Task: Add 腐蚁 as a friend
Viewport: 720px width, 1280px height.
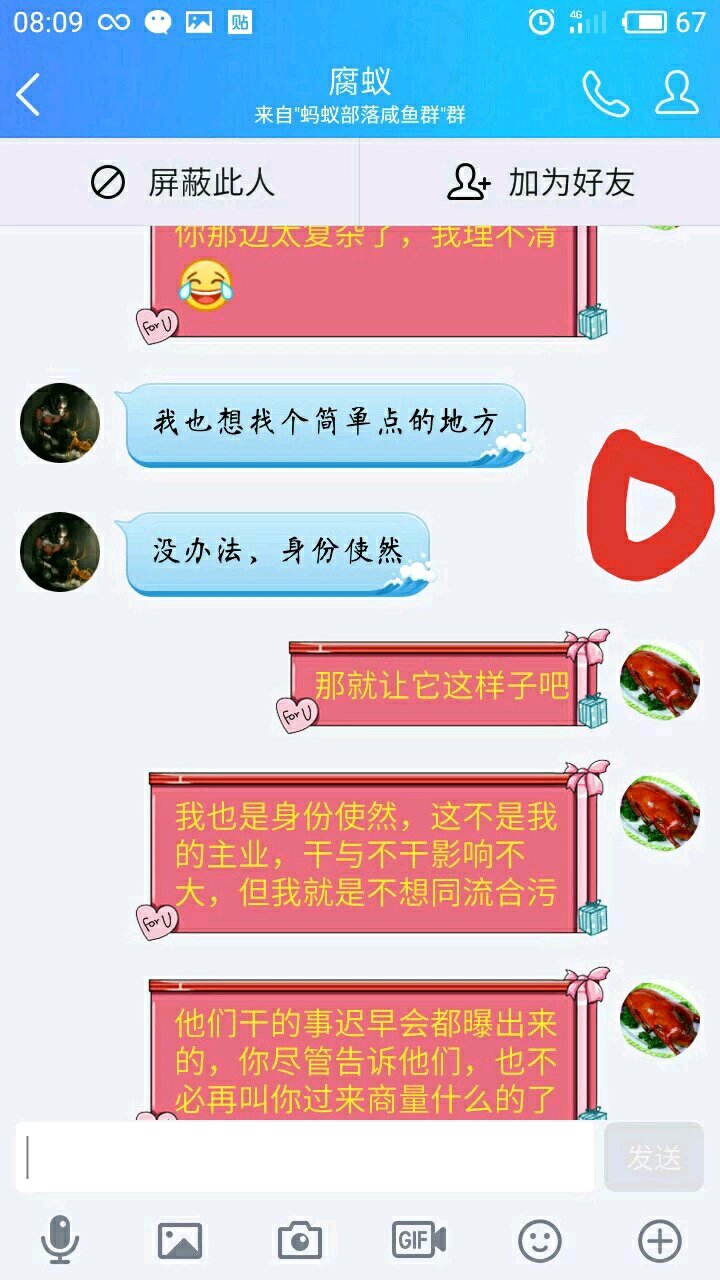Action: click(x=540, y=182)
